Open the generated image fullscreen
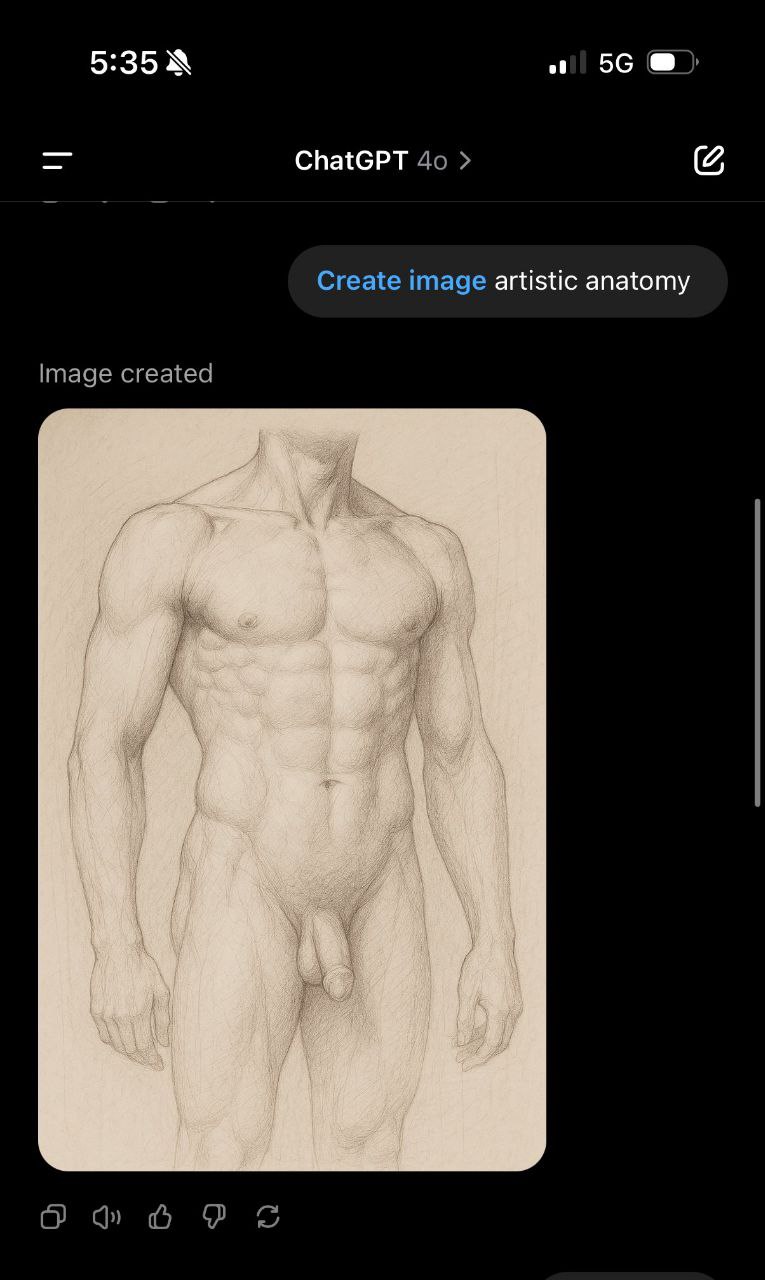Viewport: 765px width, 1280px height. 292,789
